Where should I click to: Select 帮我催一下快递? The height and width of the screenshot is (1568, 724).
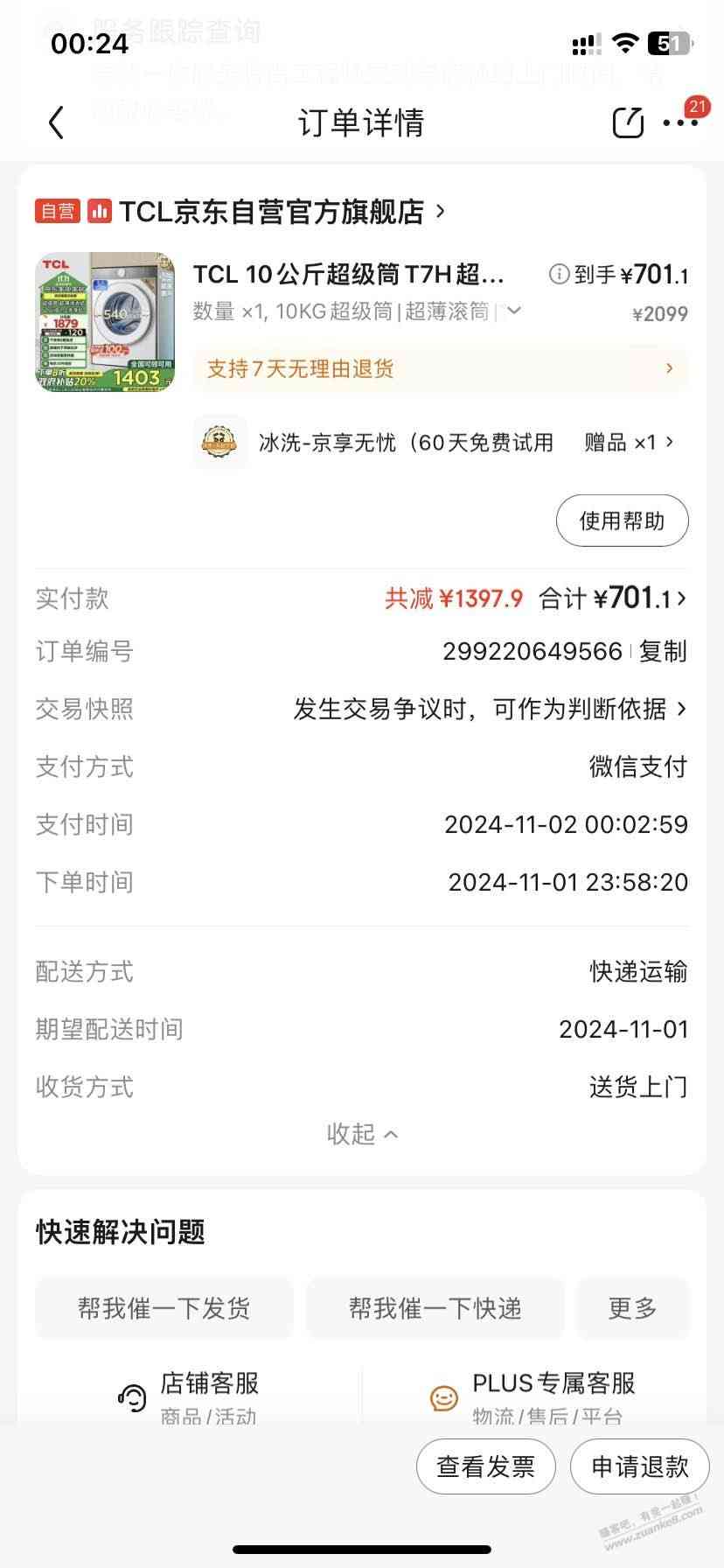click(x=435, y=1308)
